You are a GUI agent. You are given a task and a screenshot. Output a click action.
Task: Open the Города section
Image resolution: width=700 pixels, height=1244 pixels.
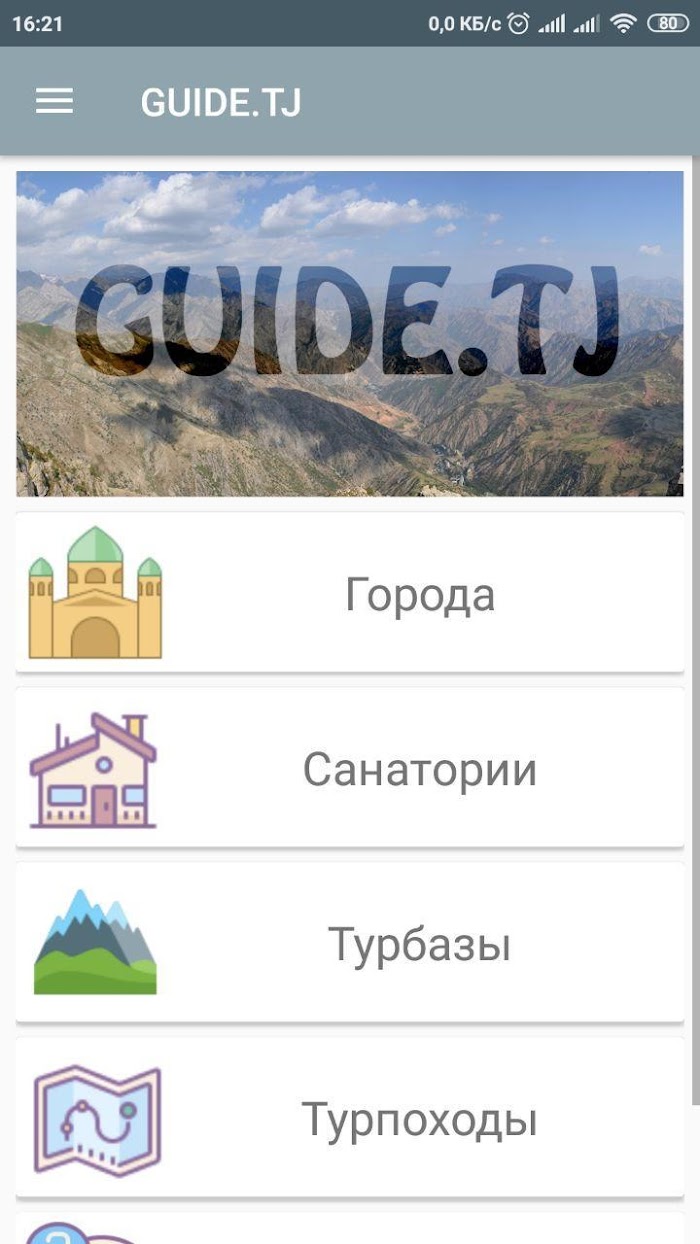[x=350, y=593]
